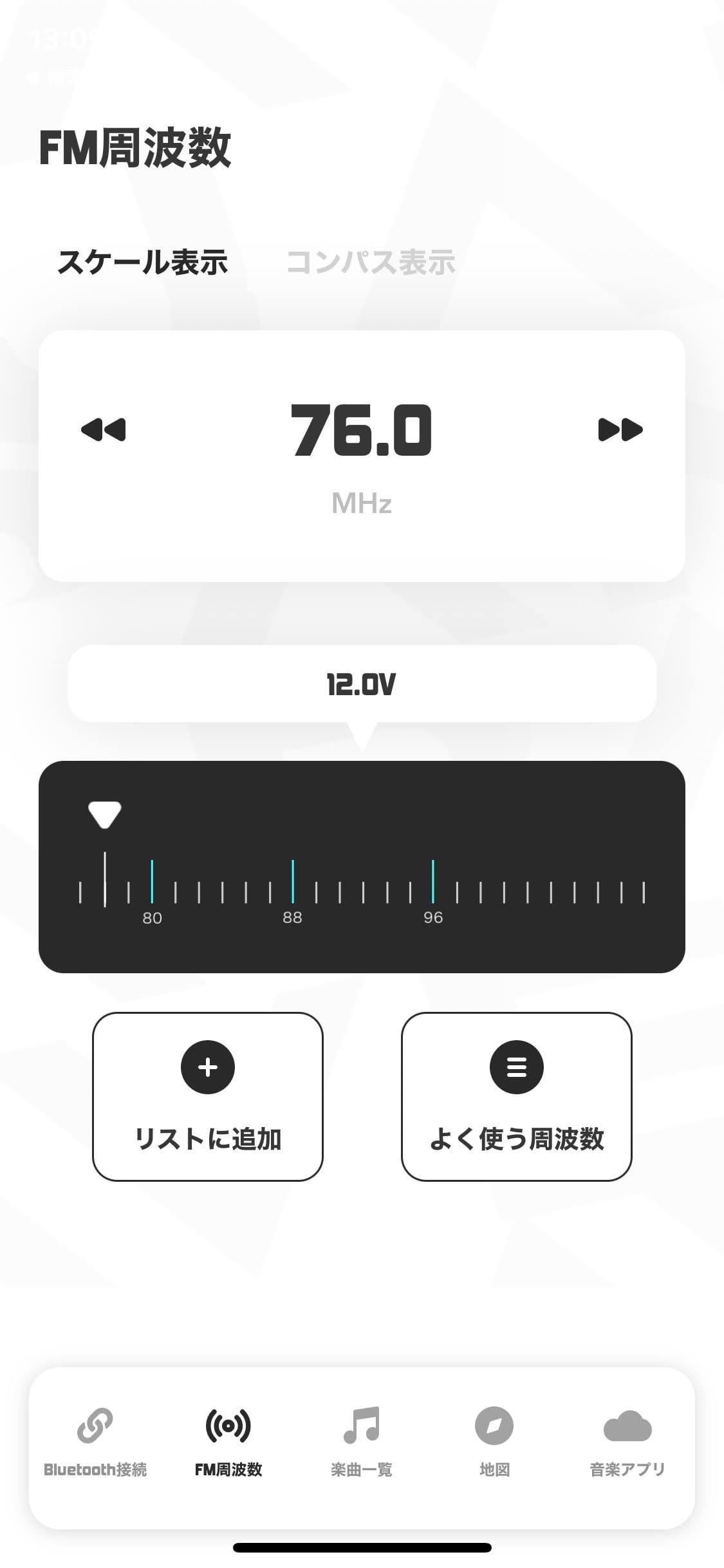Switch to コンパス表示 view
The width and height of the screenshot is (724, 1568).
click(372, 260)
